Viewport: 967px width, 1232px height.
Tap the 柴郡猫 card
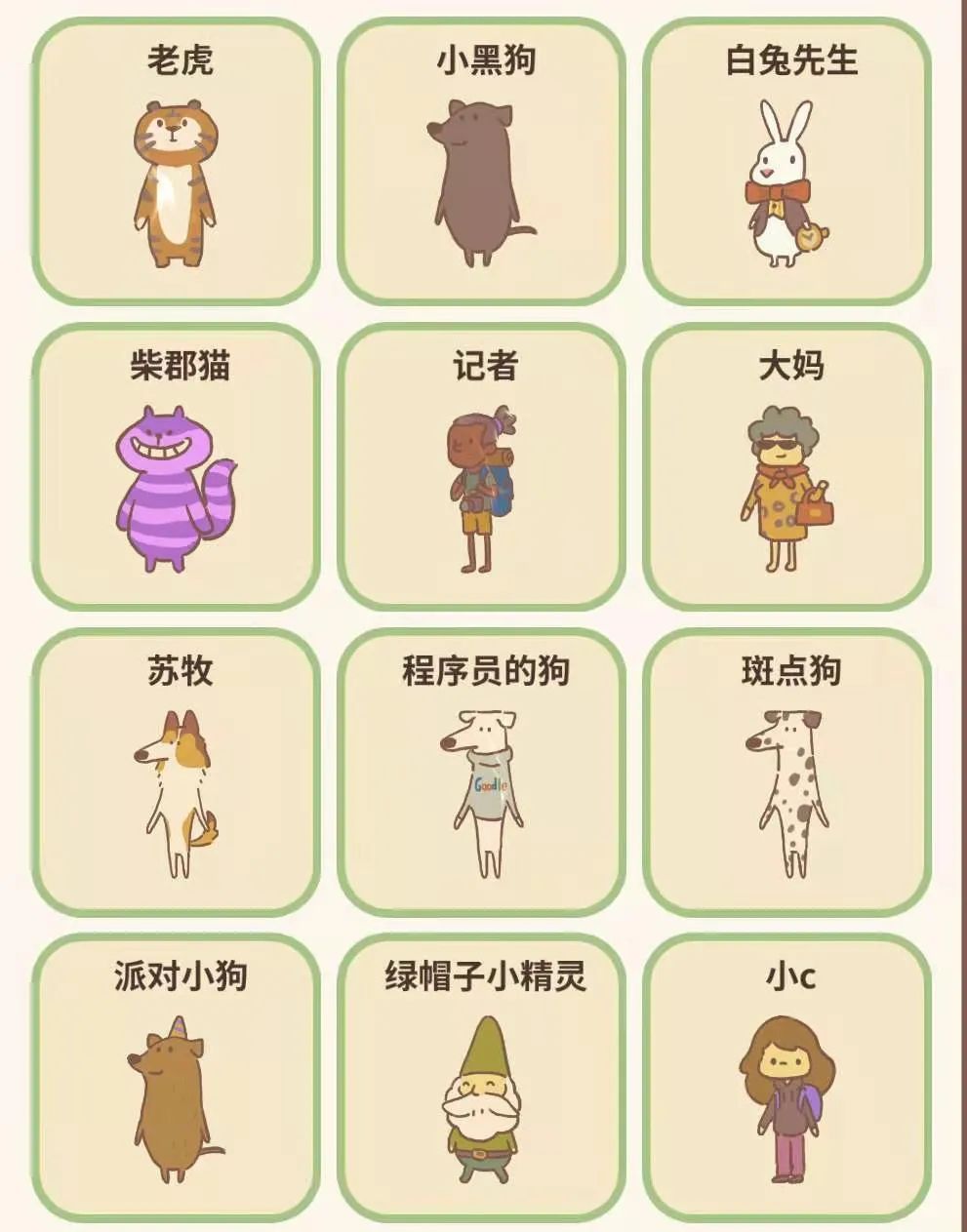click(176, 467)
